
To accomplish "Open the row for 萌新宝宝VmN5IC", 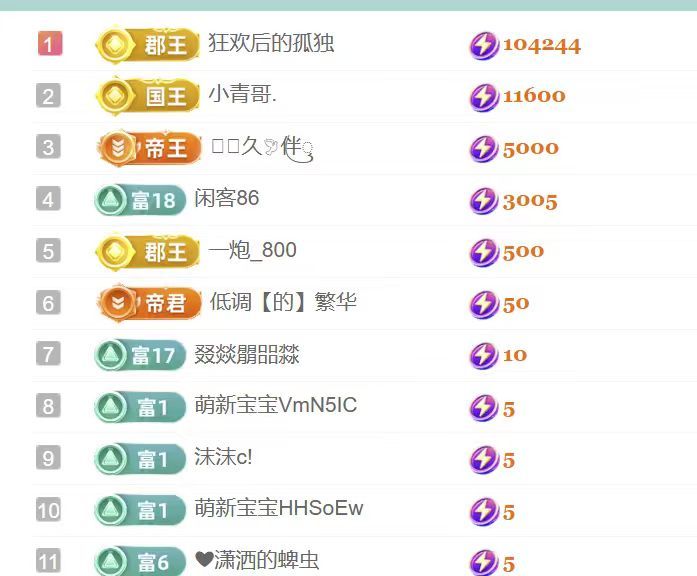I will (x=275, y=406).
